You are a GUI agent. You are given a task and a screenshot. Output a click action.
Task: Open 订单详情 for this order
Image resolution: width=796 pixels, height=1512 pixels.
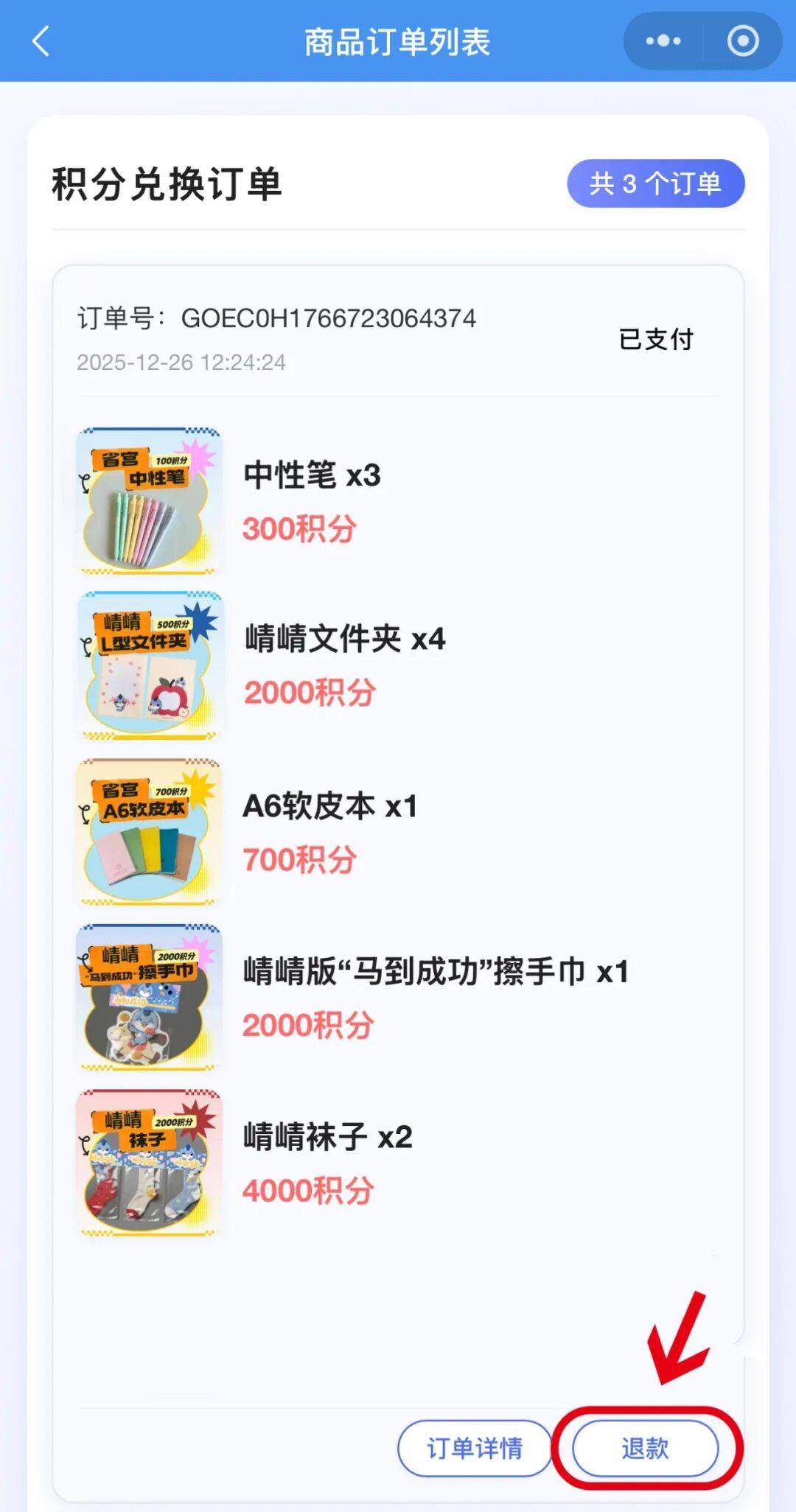coord(475,1448)
